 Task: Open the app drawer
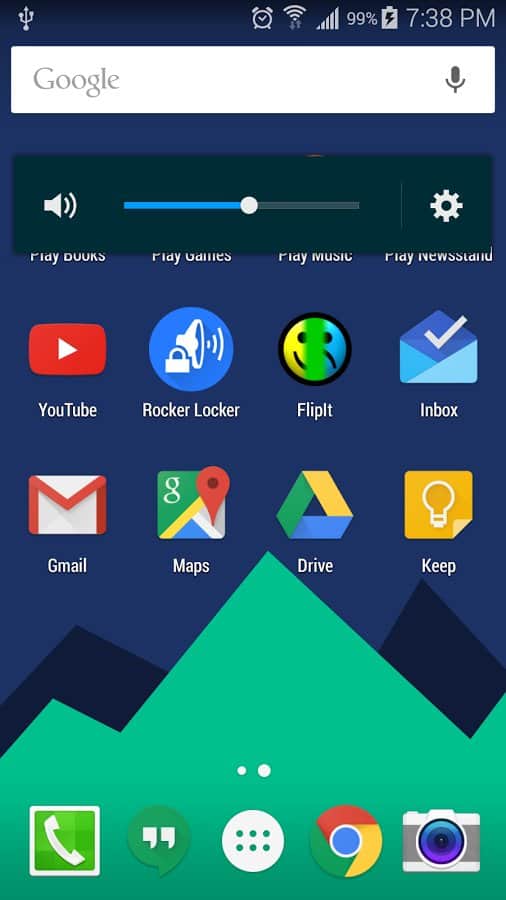[x=253, y=841]
